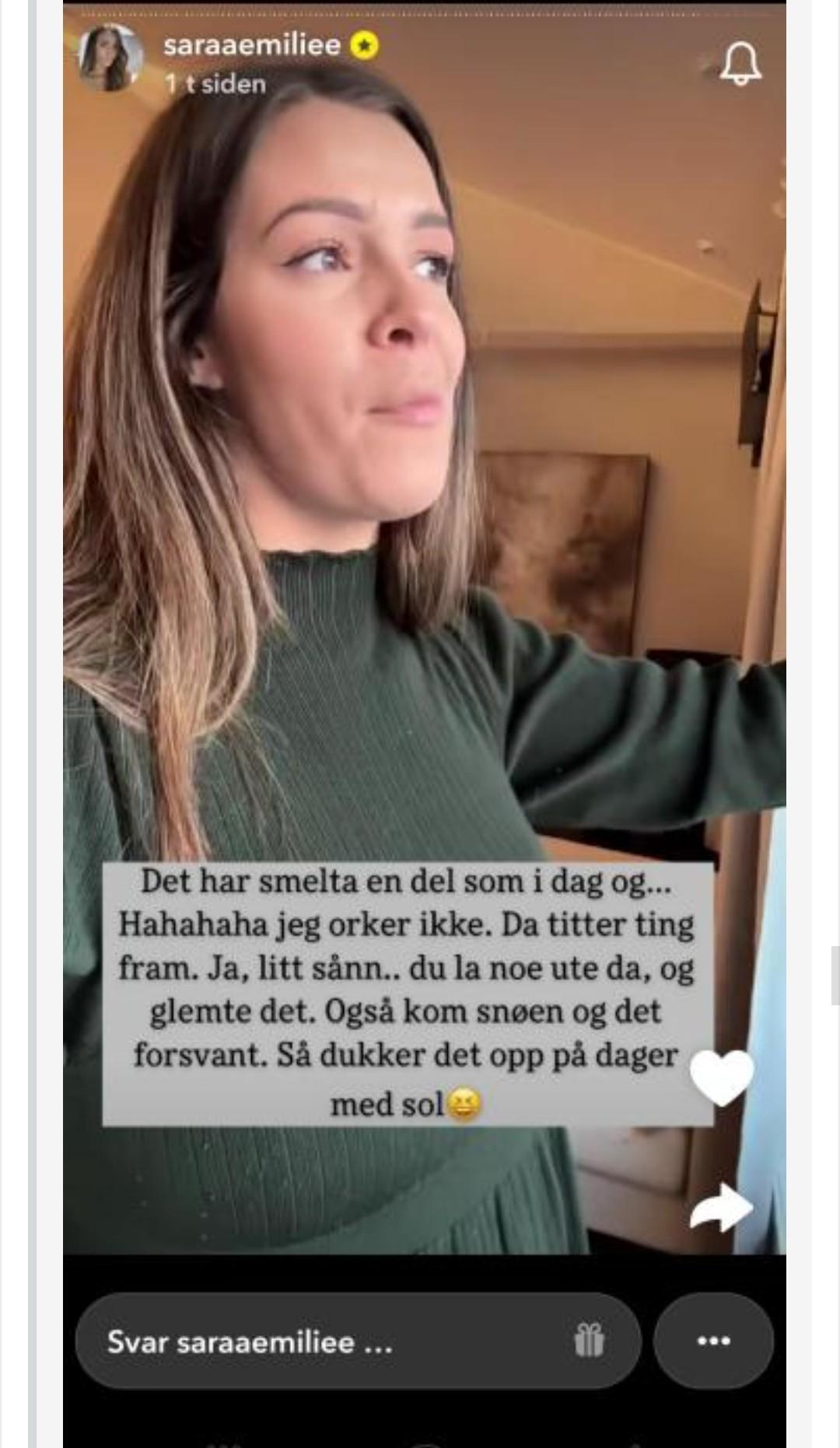Like this story with the heart
The height and width of the screenshot is (1448, 840).
pos(722,1078)
